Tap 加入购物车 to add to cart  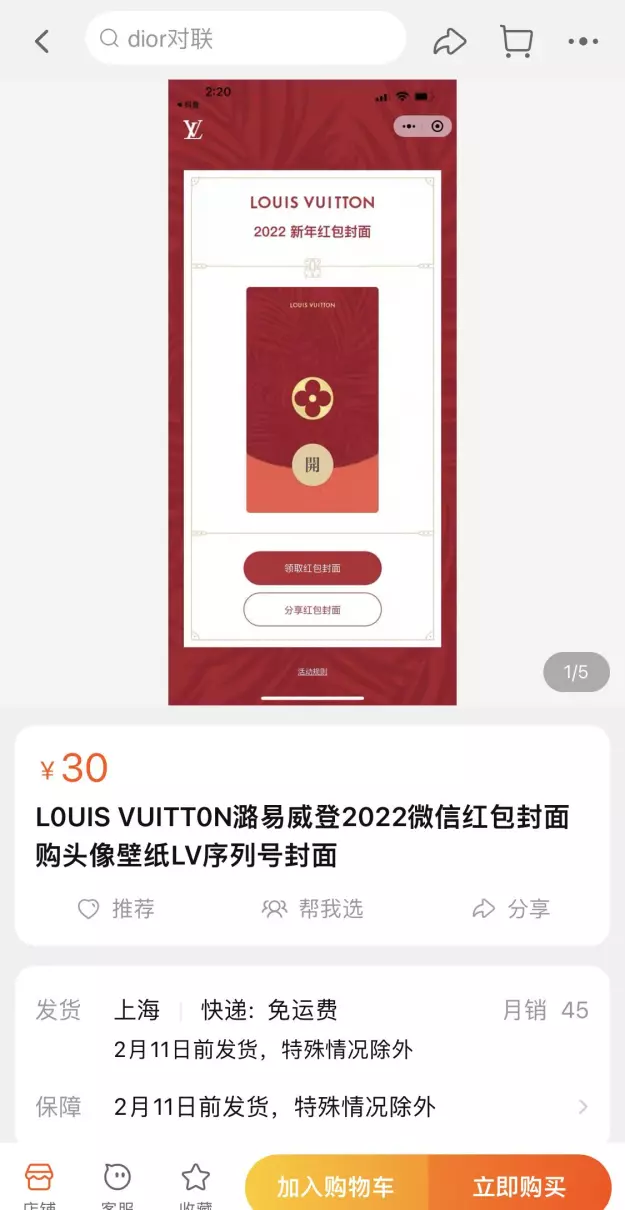[336, 1185]
